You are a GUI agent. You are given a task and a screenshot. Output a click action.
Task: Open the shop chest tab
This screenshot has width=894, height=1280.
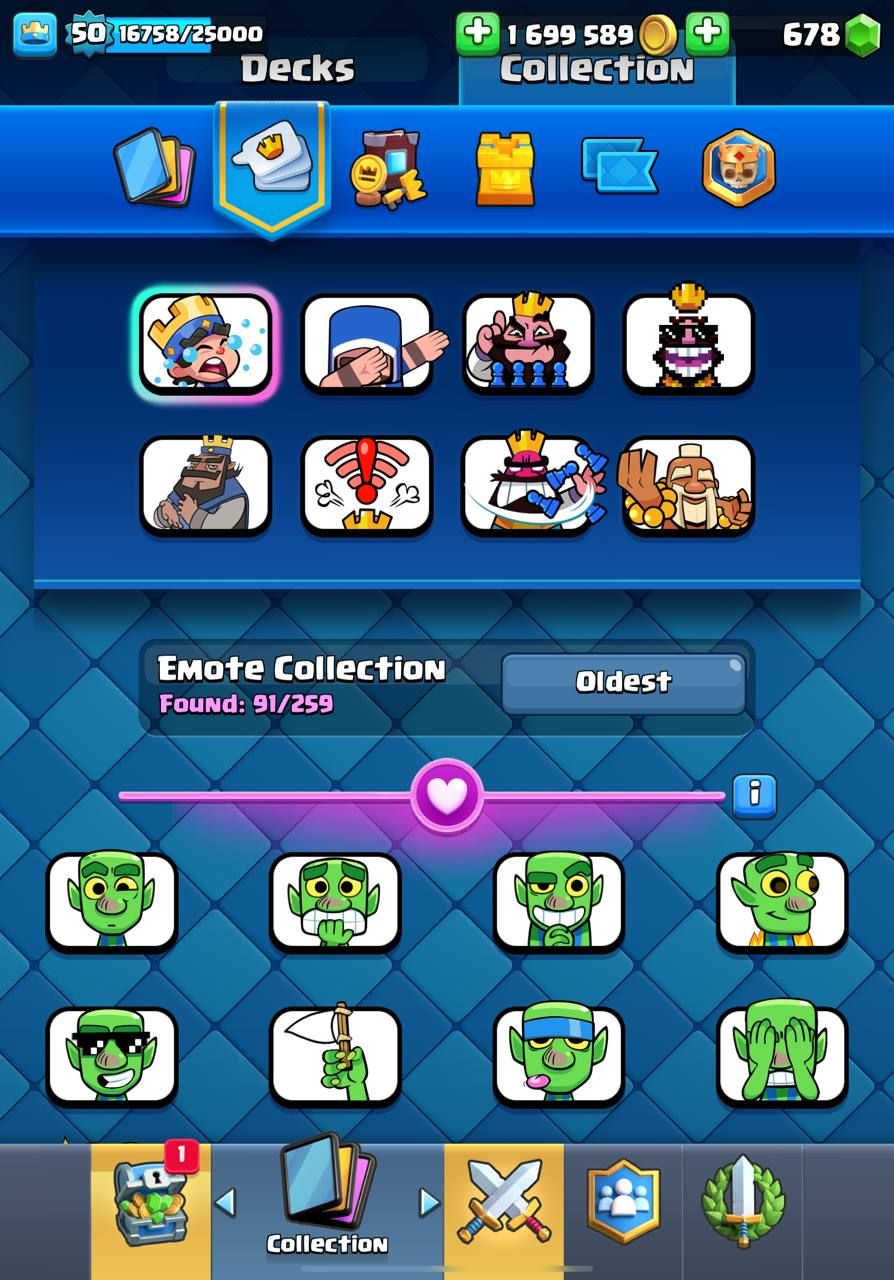coord(151,1206)
